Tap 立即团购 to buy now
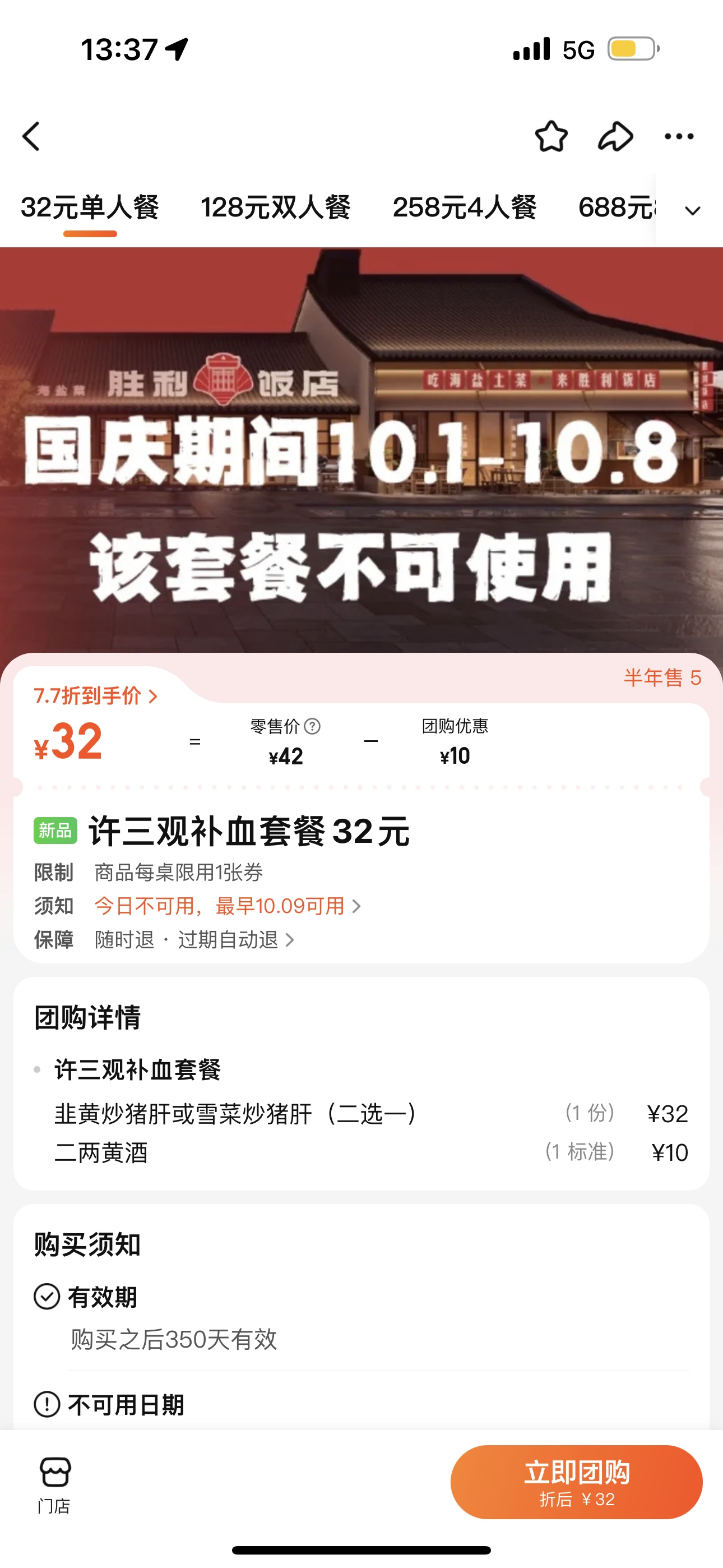Image resolution: width=723 pixels, height=1568 pixels. coord(576,1482)
